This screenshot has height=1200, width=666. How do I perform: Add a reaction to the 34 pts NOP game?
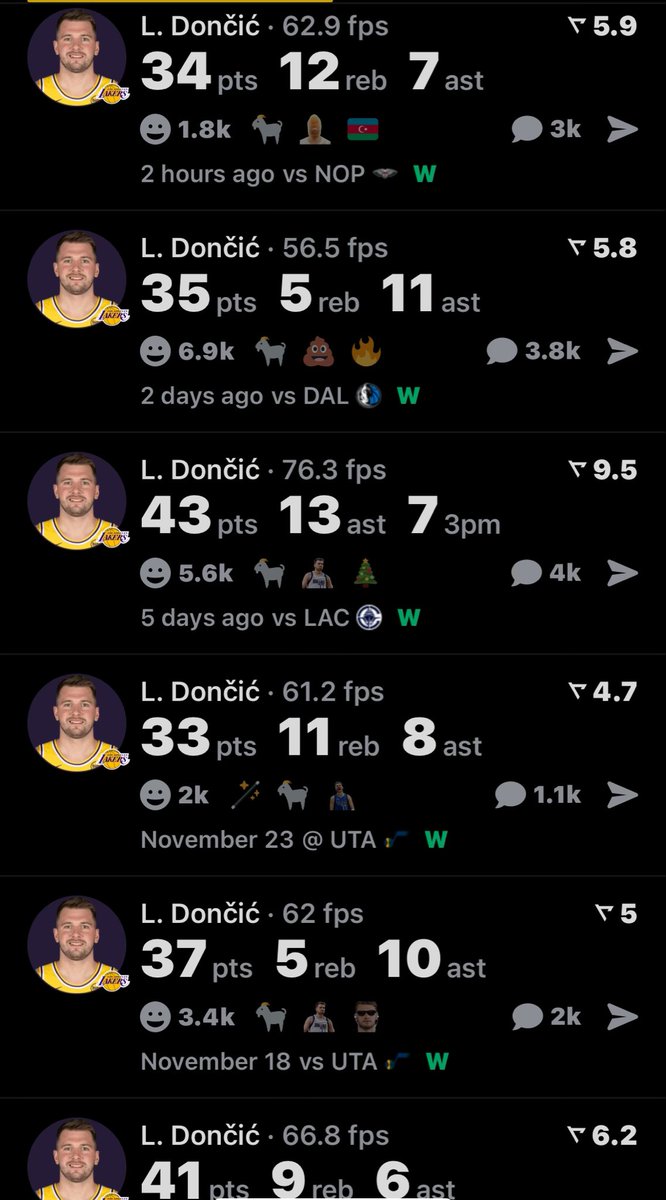pos(156,128)
